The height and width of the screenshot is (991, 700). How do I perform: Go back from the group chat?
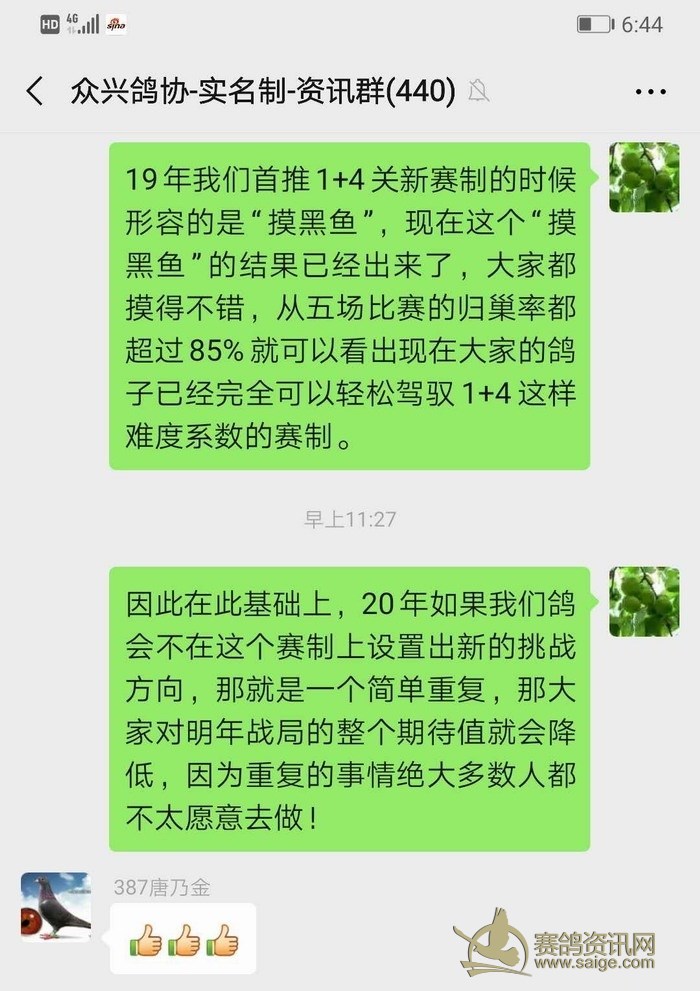35,92
